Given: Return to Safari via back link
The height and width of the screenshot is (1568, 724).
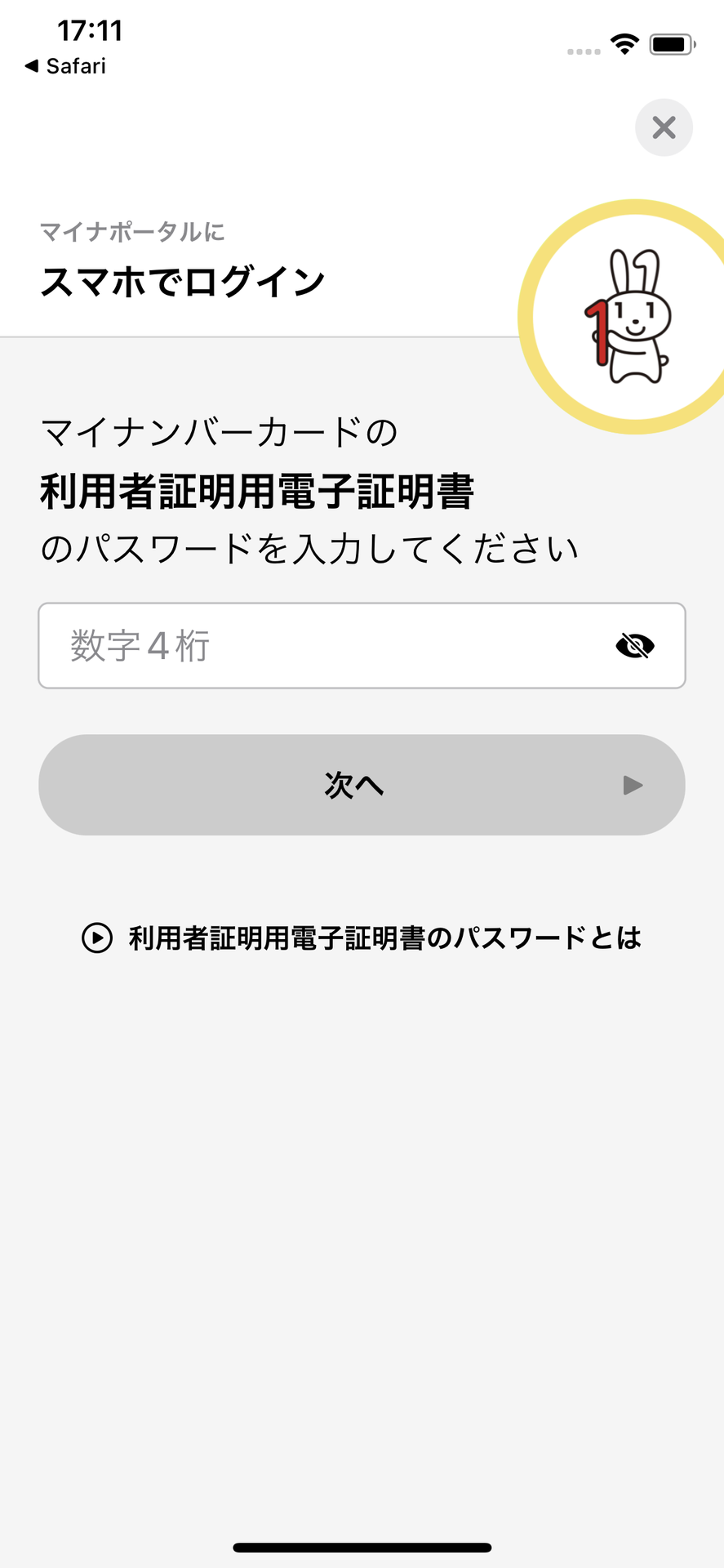Looking at the screenshot, I should tap(65, 66).
